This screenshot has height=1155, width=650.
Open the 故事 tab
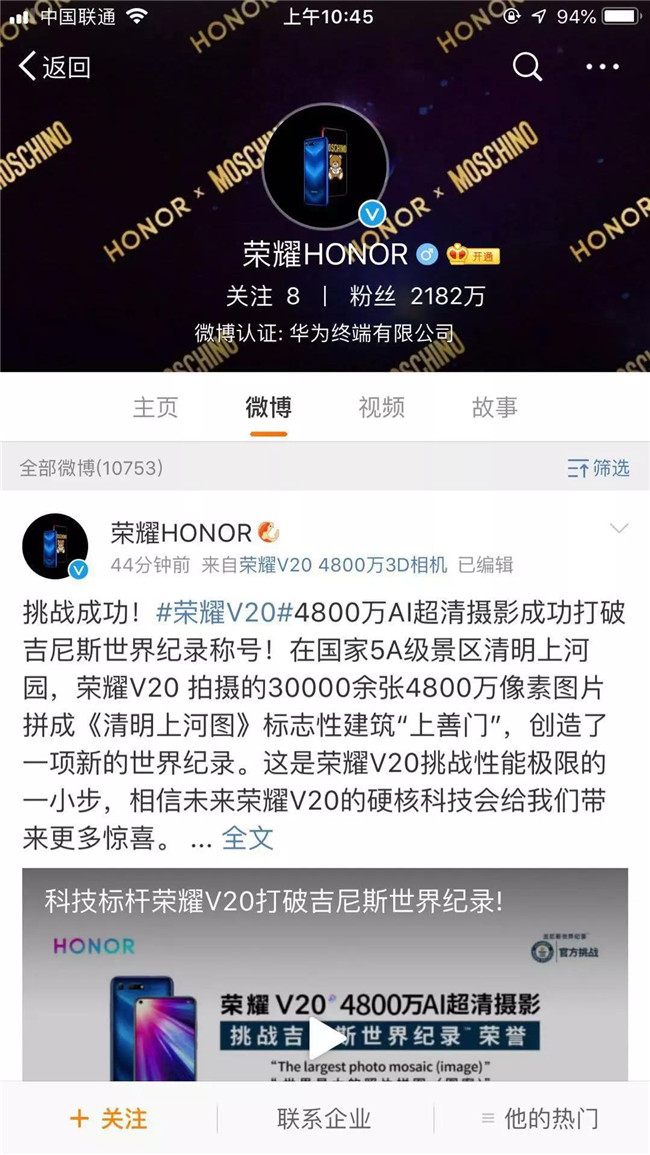[x=495, y=407]
